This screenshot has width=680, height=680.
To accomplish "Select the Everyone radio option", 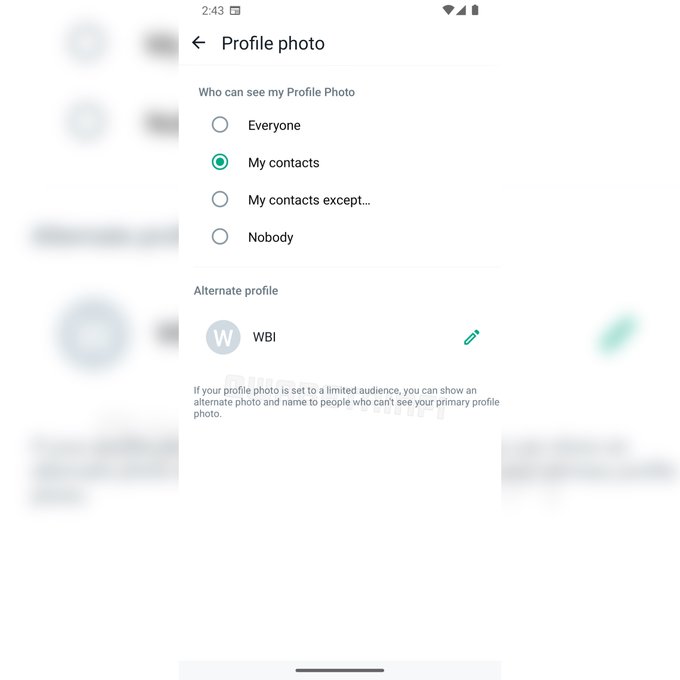I will pos(220,125).
